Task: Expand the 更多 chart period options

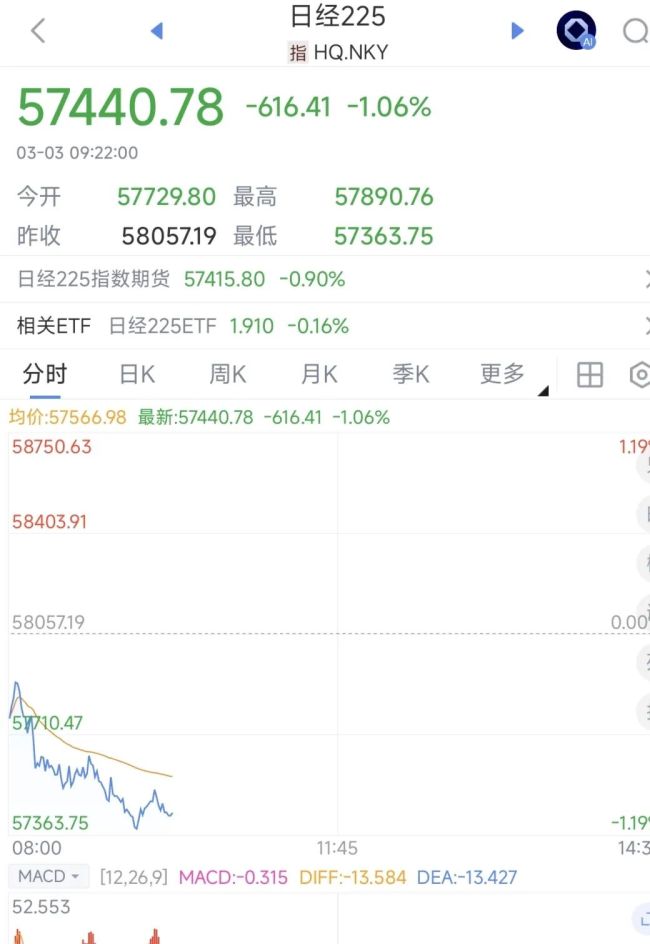Action: click(504, 374)
